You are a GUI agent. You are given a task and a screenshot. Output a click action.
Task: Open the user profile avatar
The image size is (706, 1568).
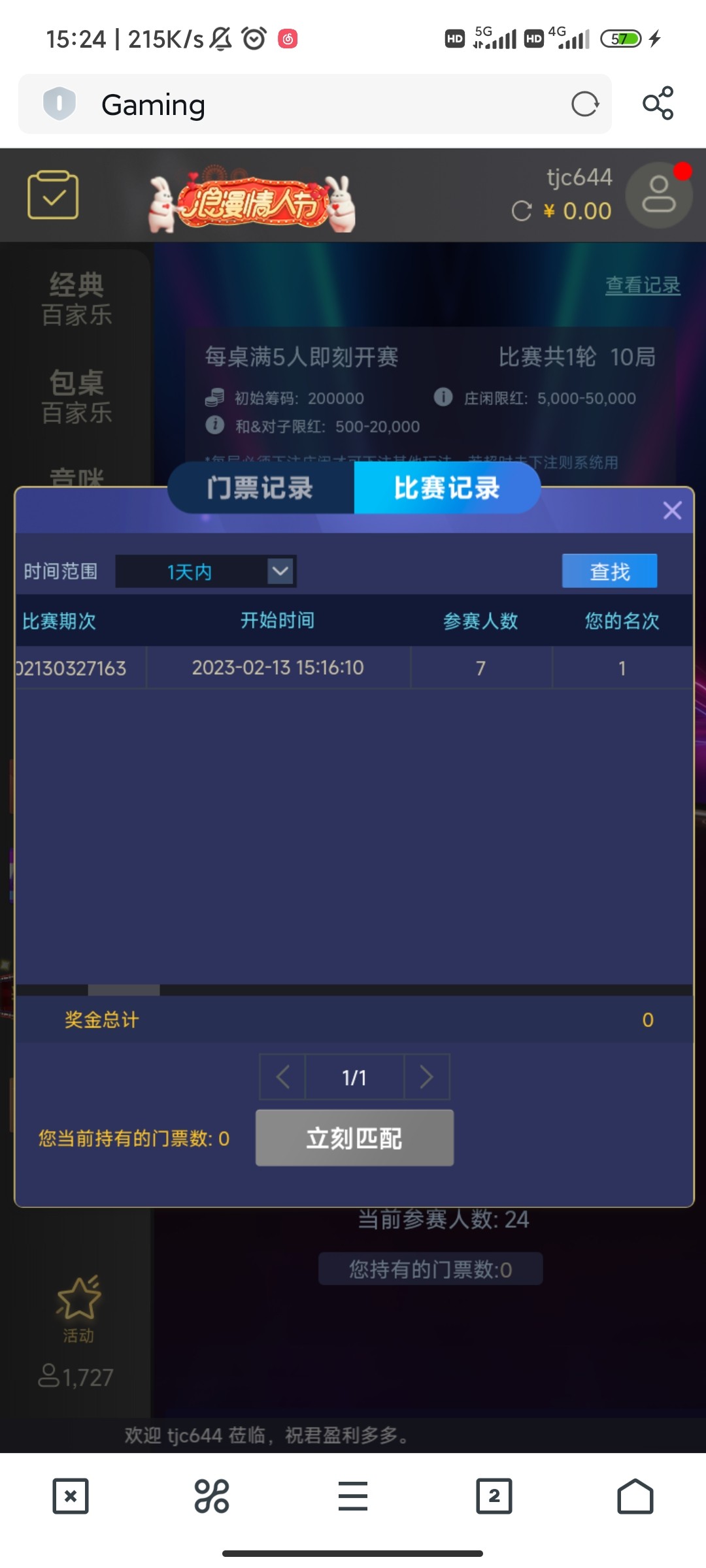click(658, 195)
